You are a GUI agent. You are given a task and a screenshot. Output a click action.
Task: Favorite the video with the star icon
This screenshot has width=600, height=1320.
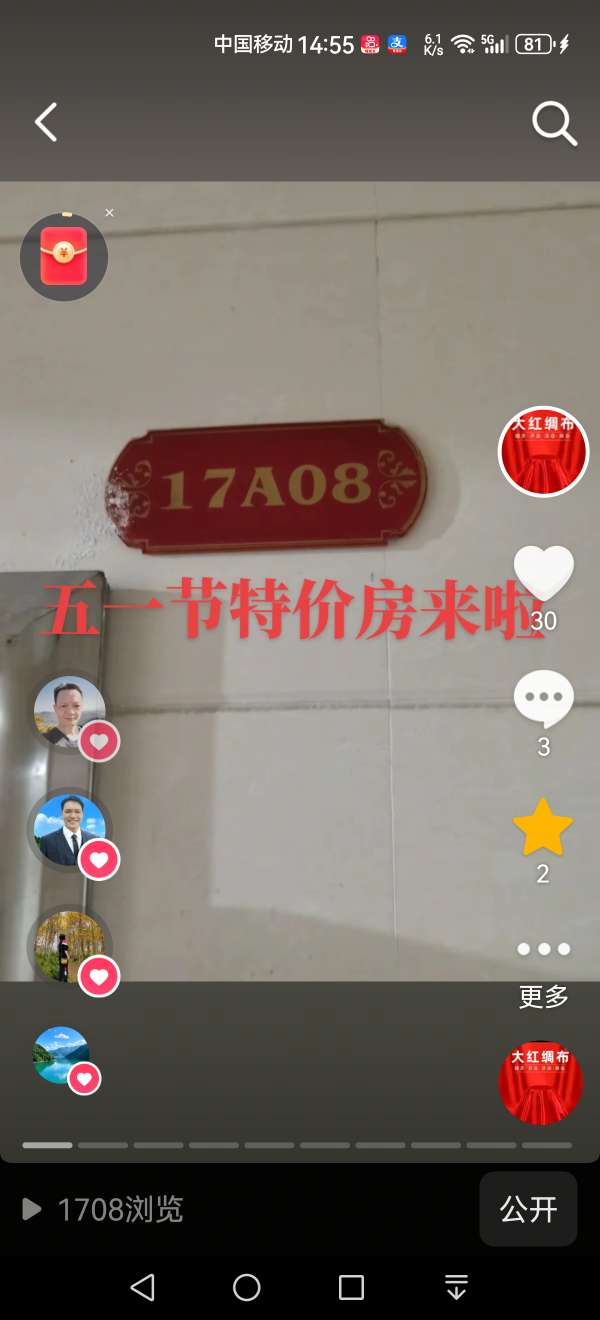point(543,828)
